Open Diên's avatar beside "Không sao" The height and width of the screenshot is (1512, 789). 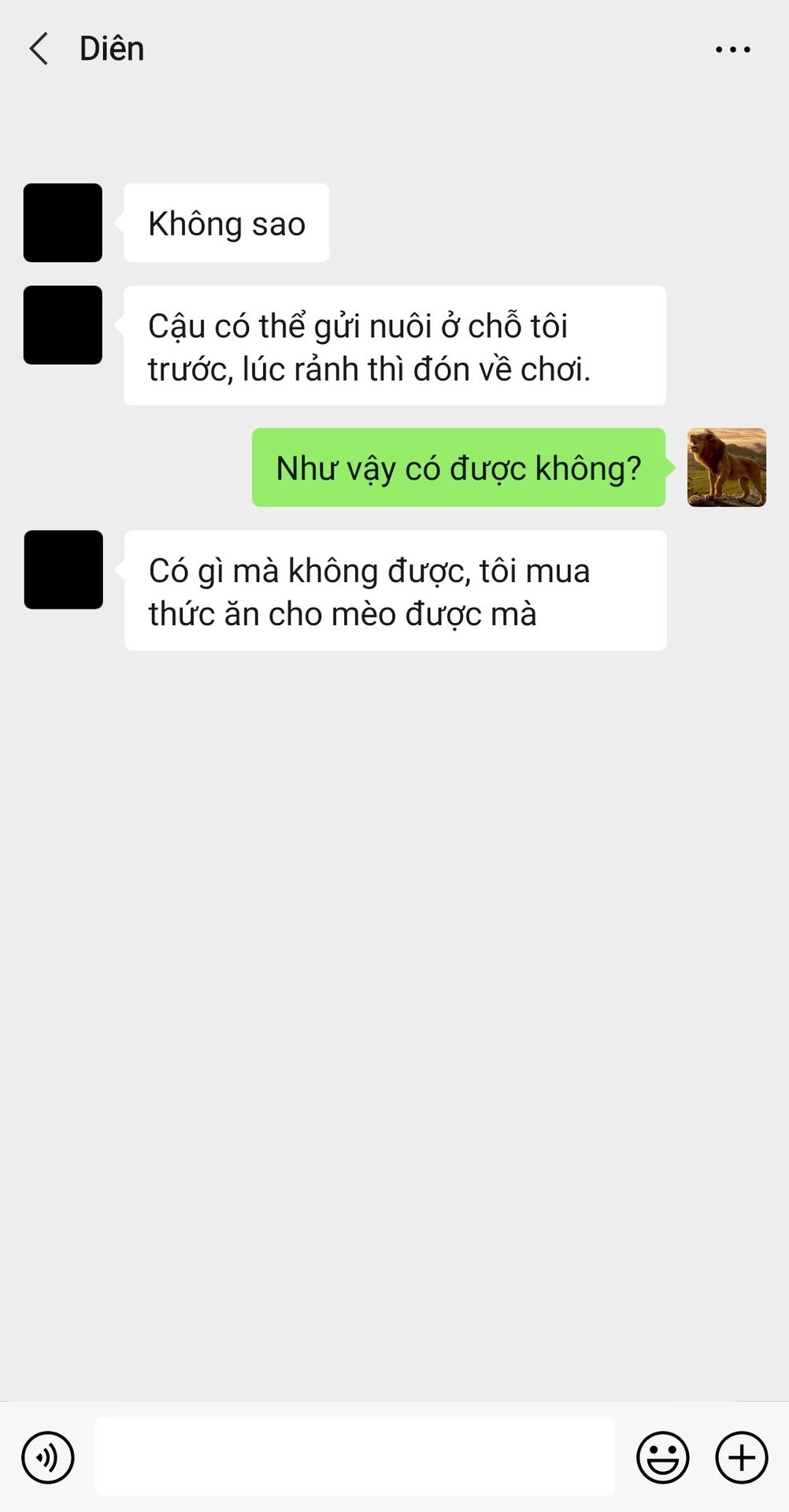[x=63, y=223]
